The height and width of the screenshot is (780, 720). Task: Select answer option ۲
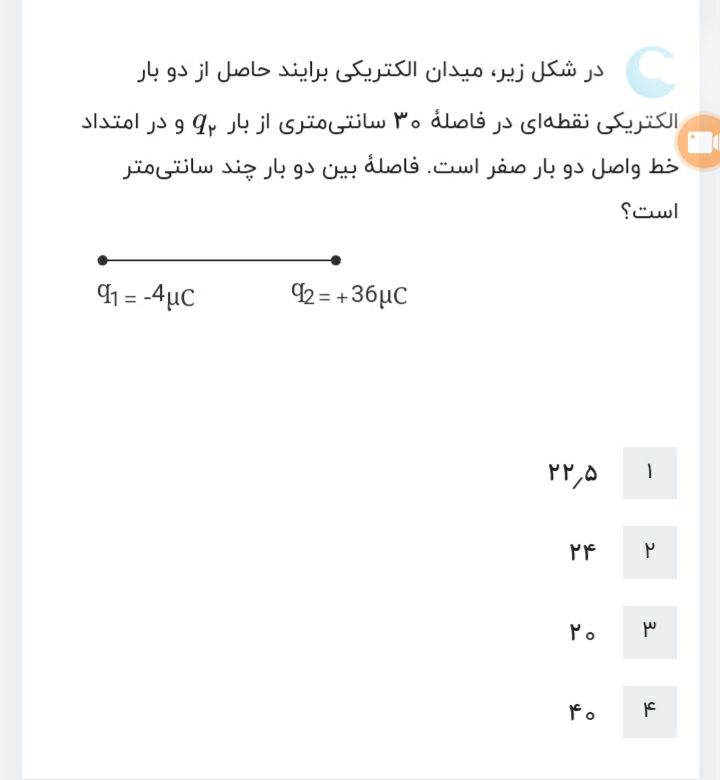(x=648, y=552)
